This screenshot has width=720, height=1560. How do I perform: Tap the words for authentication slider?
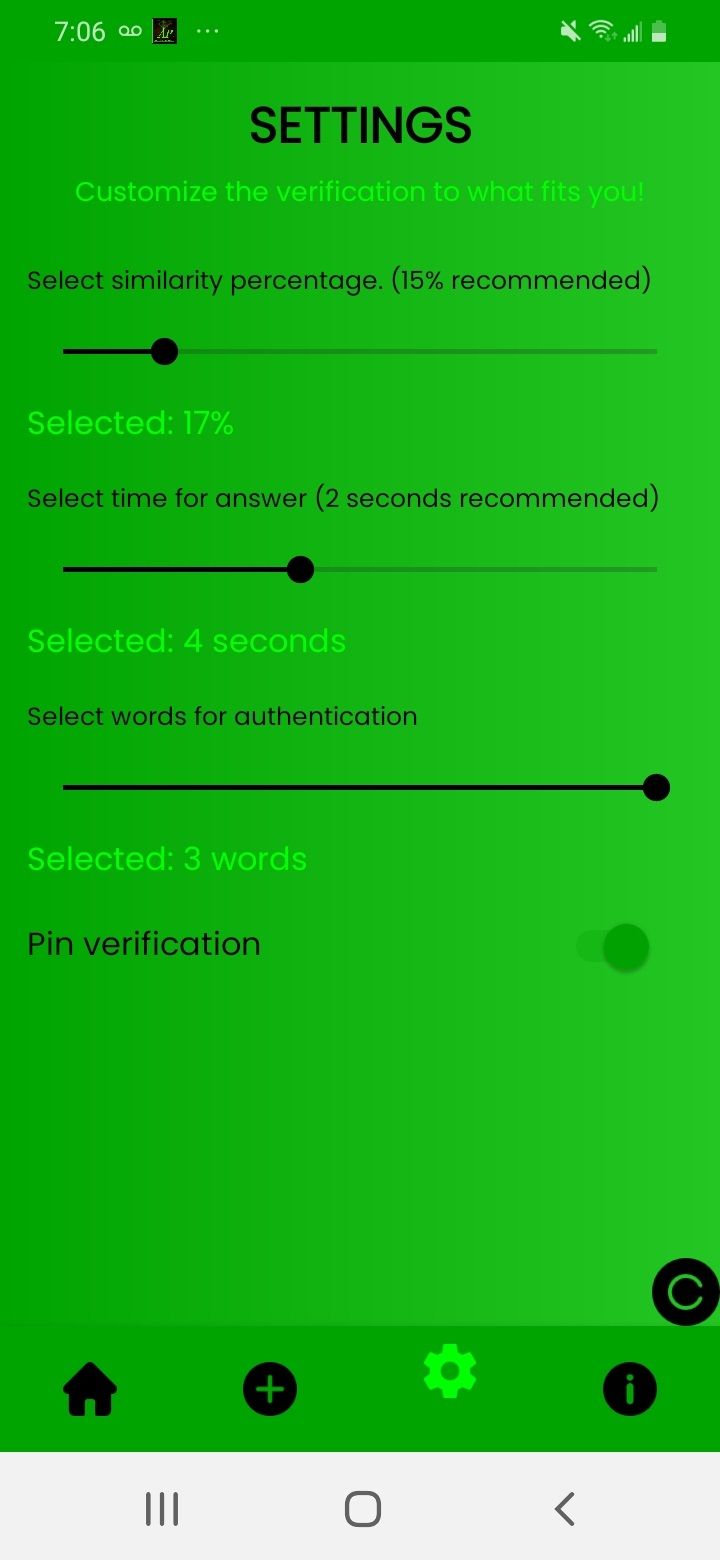pos(360,788)
